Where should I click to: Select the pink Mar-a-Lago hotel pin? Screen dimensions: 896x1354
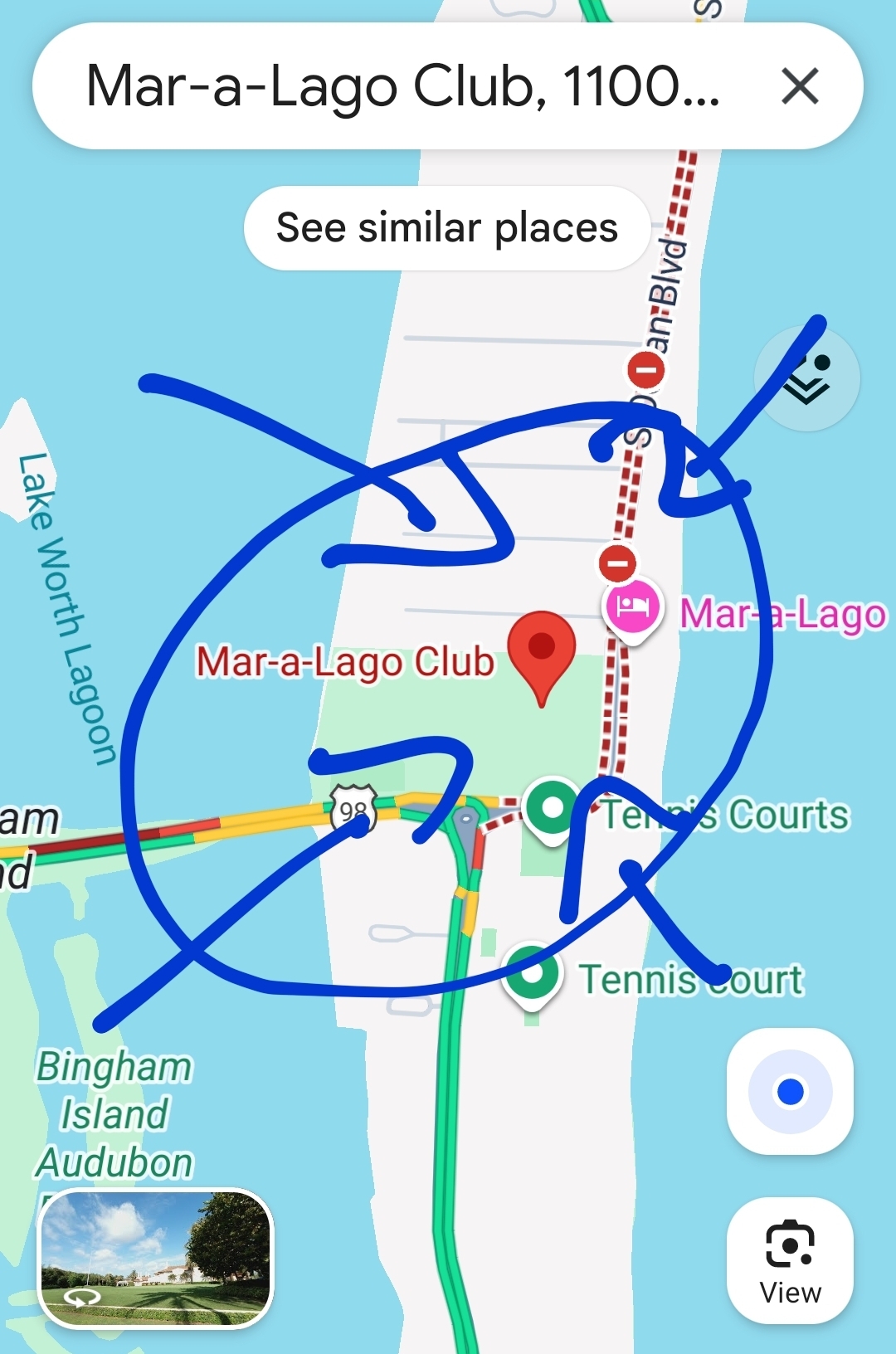(632, 609)
